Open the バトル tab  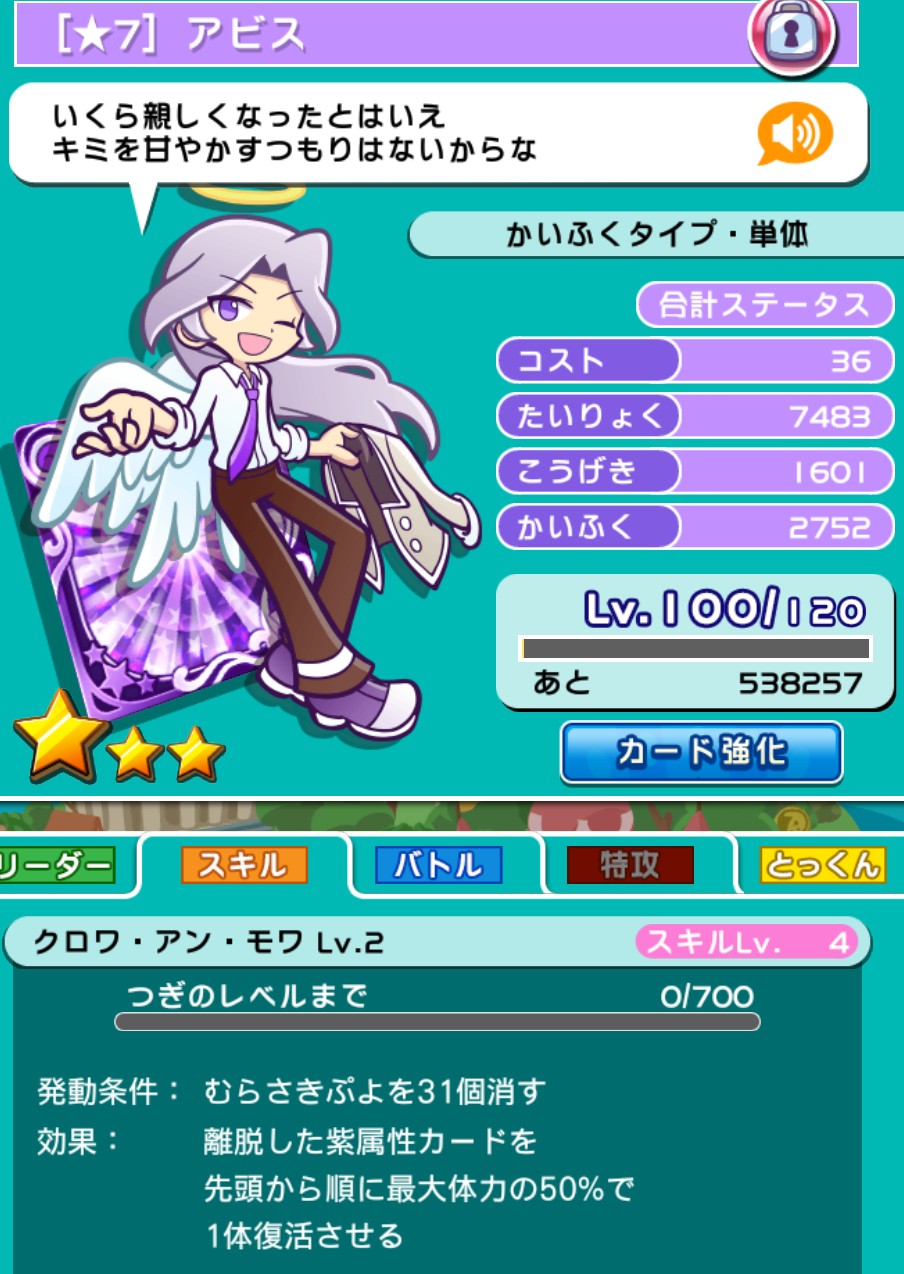point(438,866)
